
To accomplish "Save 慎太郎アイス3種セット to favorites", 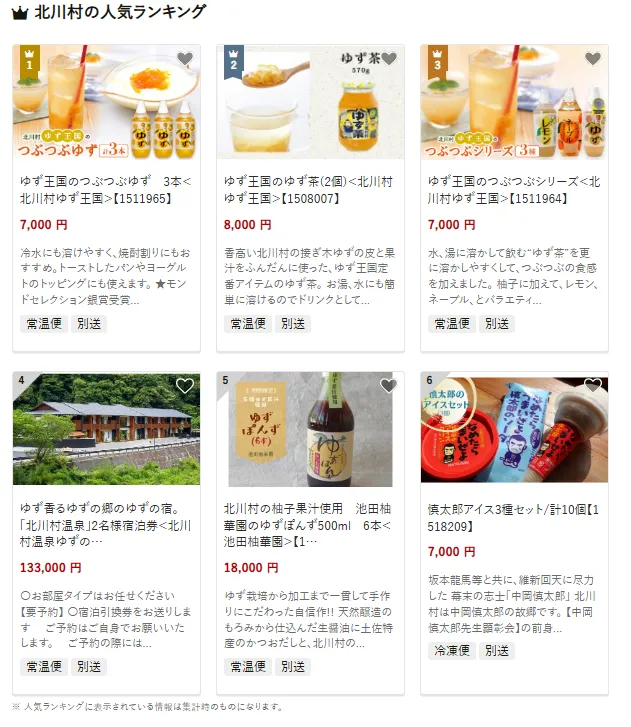I will [x=592, y=386].
